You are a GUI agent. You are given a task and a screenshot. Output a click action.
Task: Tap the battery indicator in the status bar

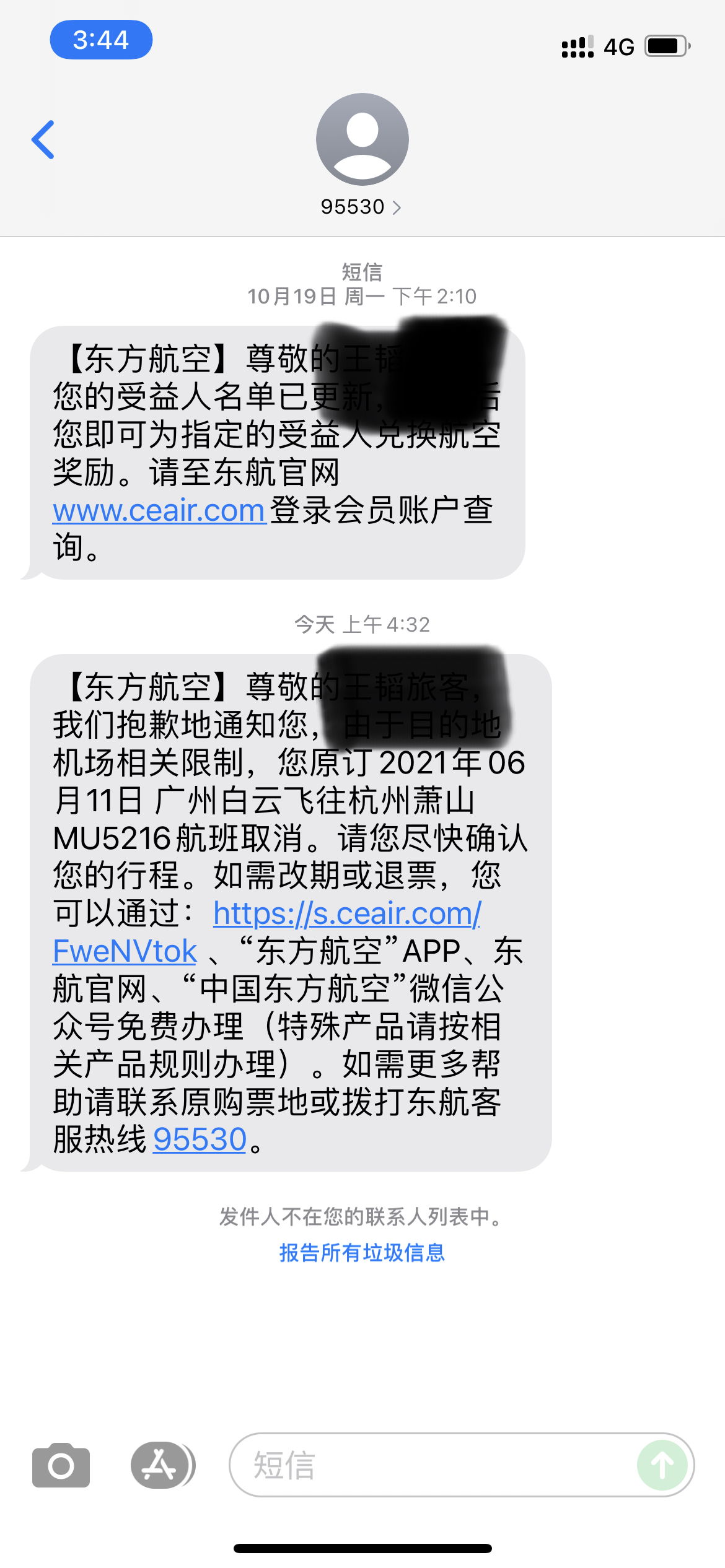click(666, 45)
